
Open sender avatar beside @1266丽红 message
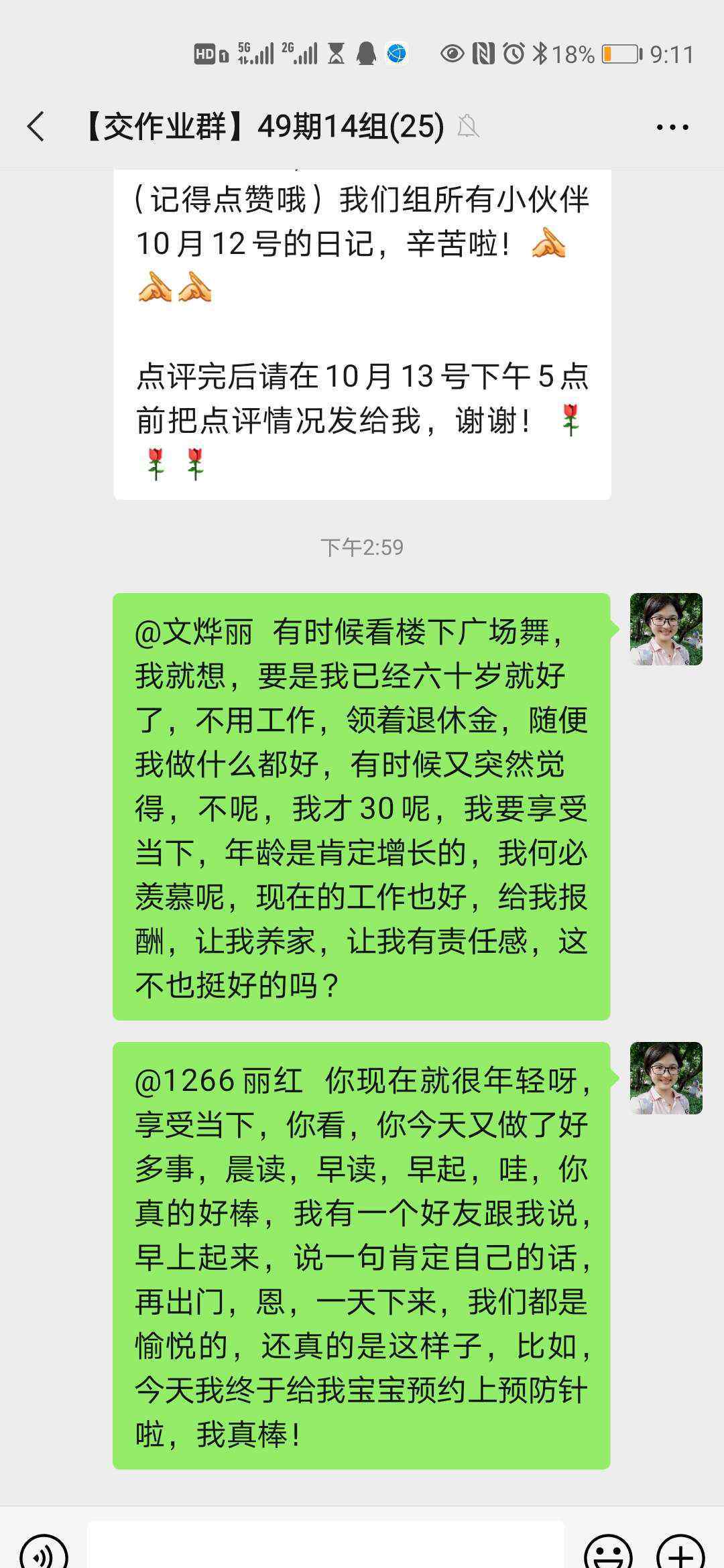[x=666, y=1078]
